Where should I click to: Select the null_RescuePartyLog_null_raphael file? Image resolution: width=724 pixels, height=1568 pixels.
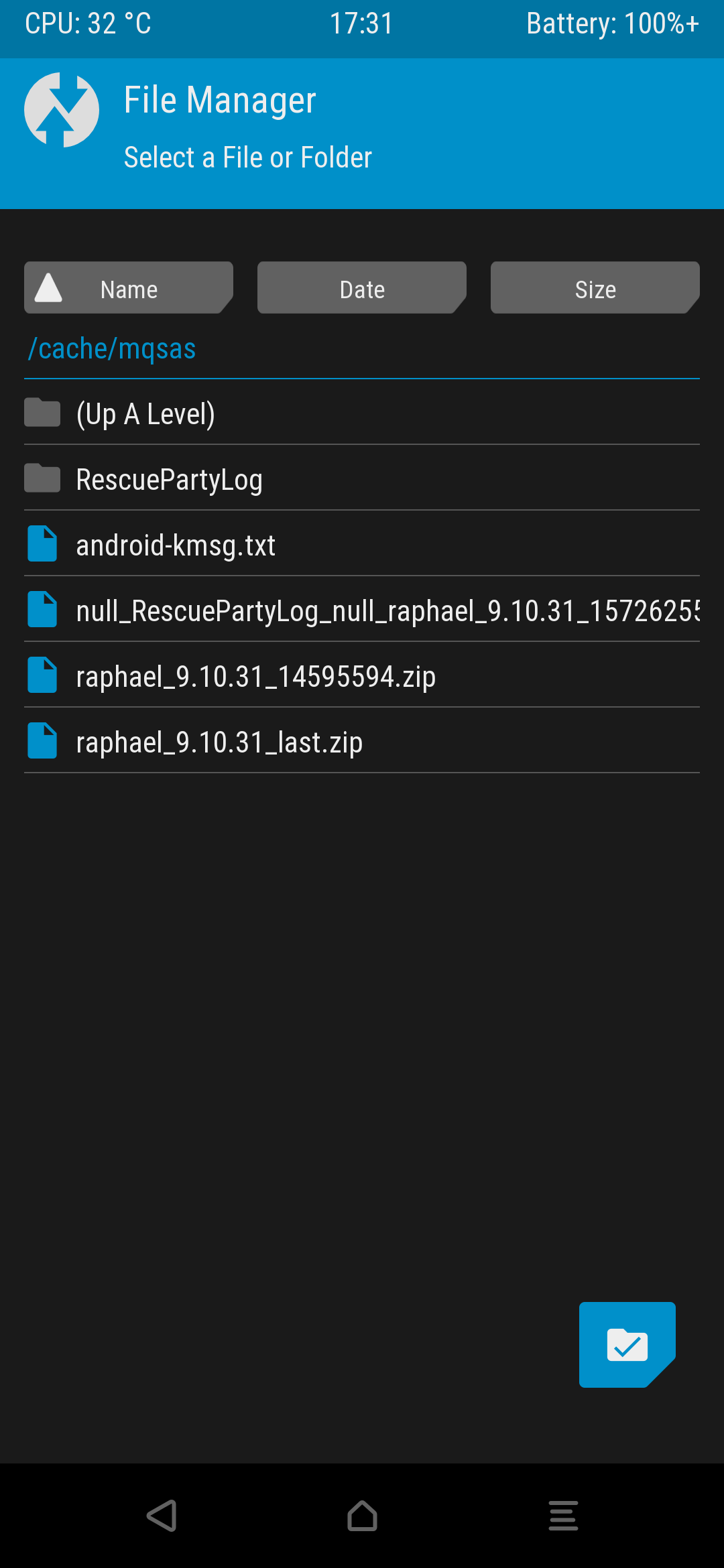pos(362,610)
